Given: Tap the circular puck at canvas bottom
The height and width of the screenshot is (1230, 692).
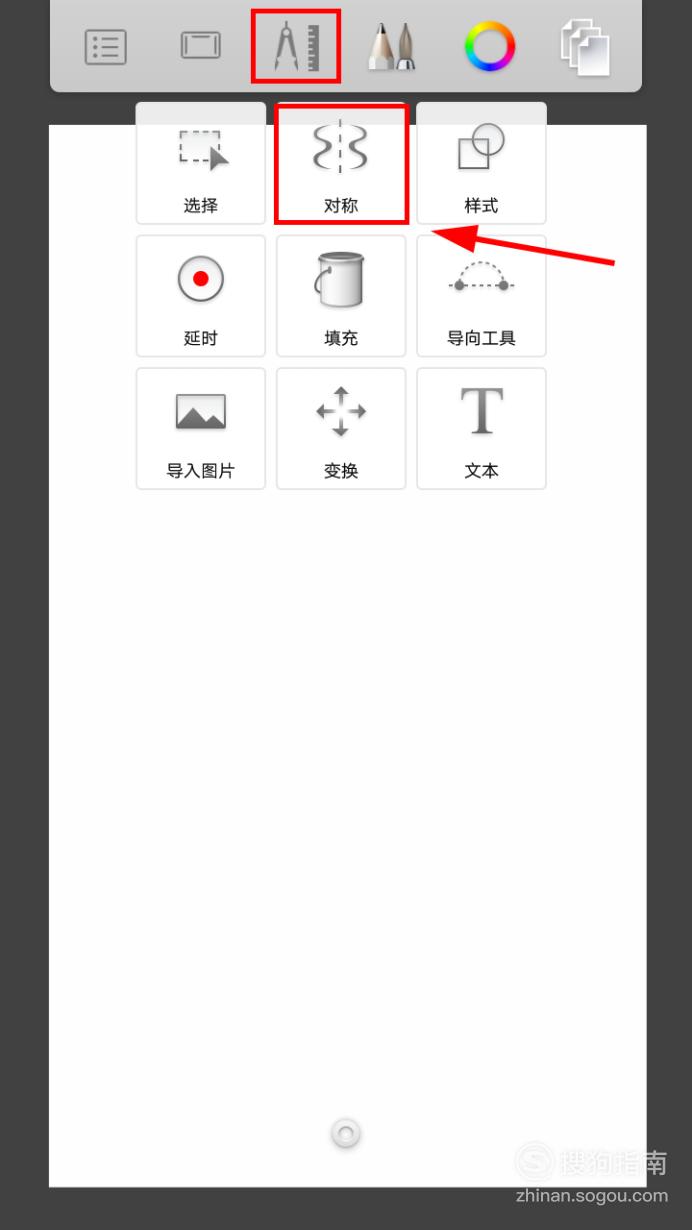Looking at the screenshot, I should pos(346,1133).
